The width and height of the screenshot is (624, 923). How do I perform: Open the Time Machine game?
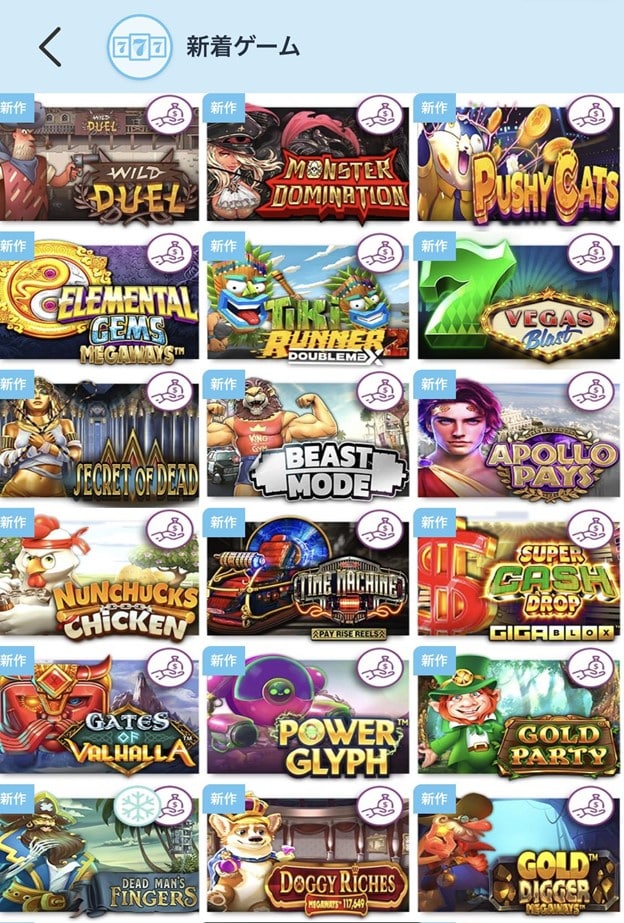(308, 576)
